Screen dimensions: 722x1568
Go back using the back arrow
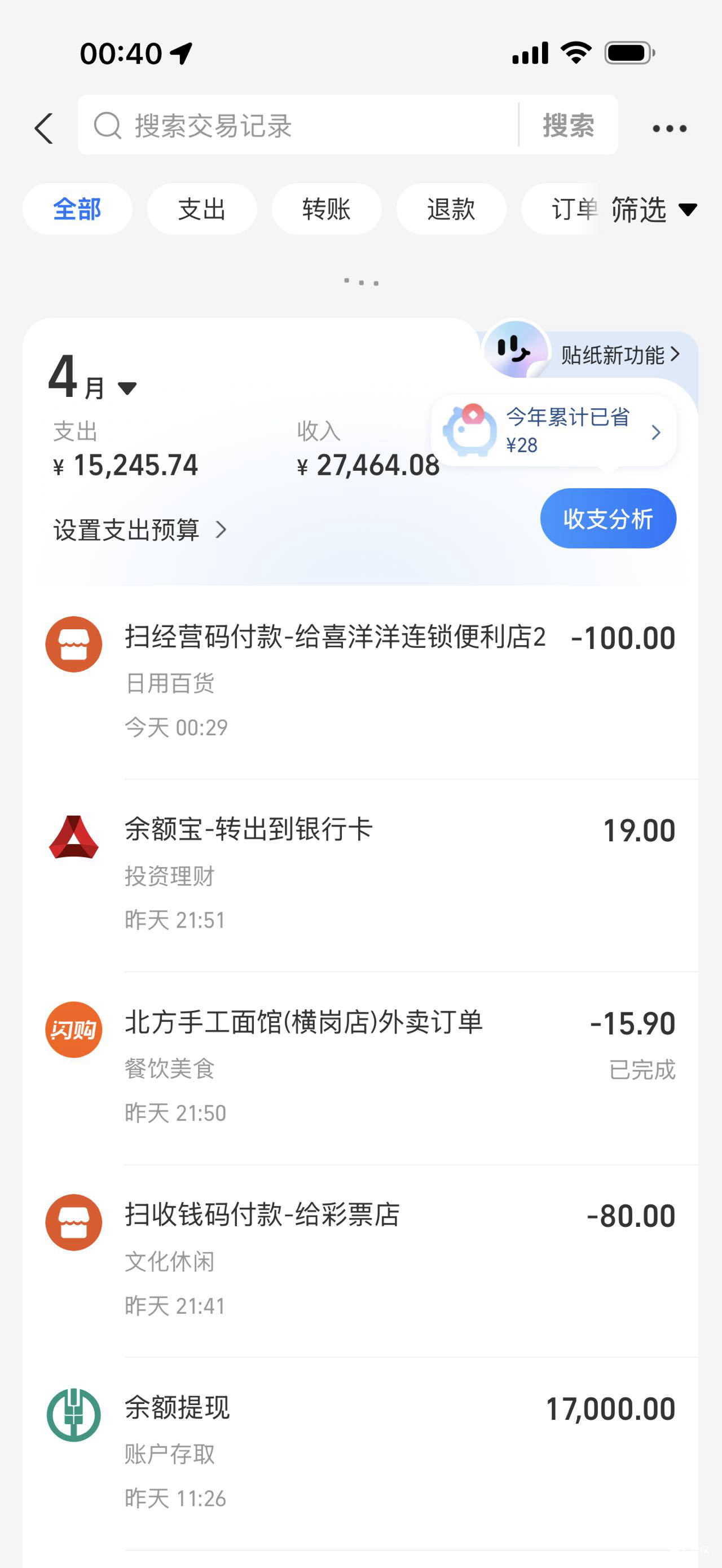pos(44,128)
